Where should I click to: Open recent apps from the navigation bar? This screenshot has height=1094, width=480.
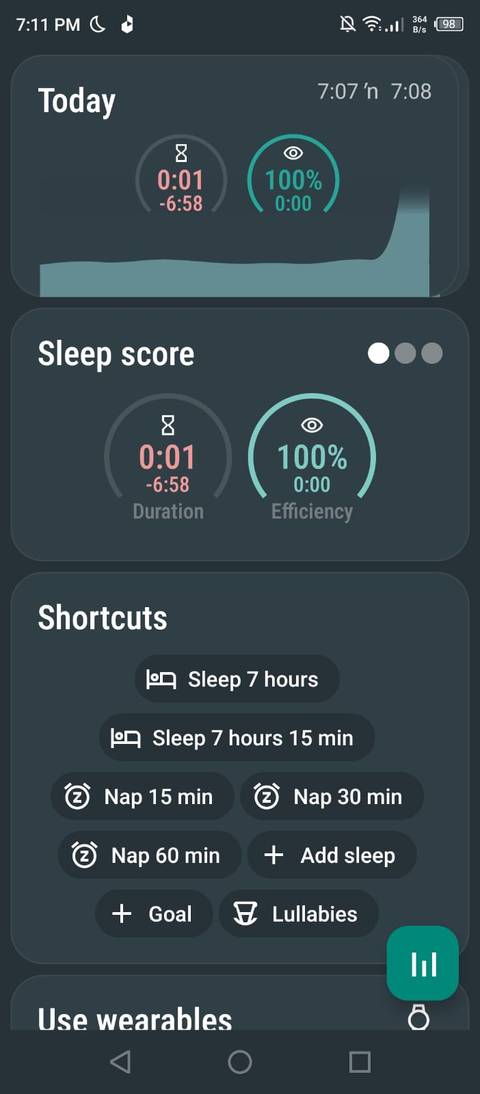[x=359, y=1062]
